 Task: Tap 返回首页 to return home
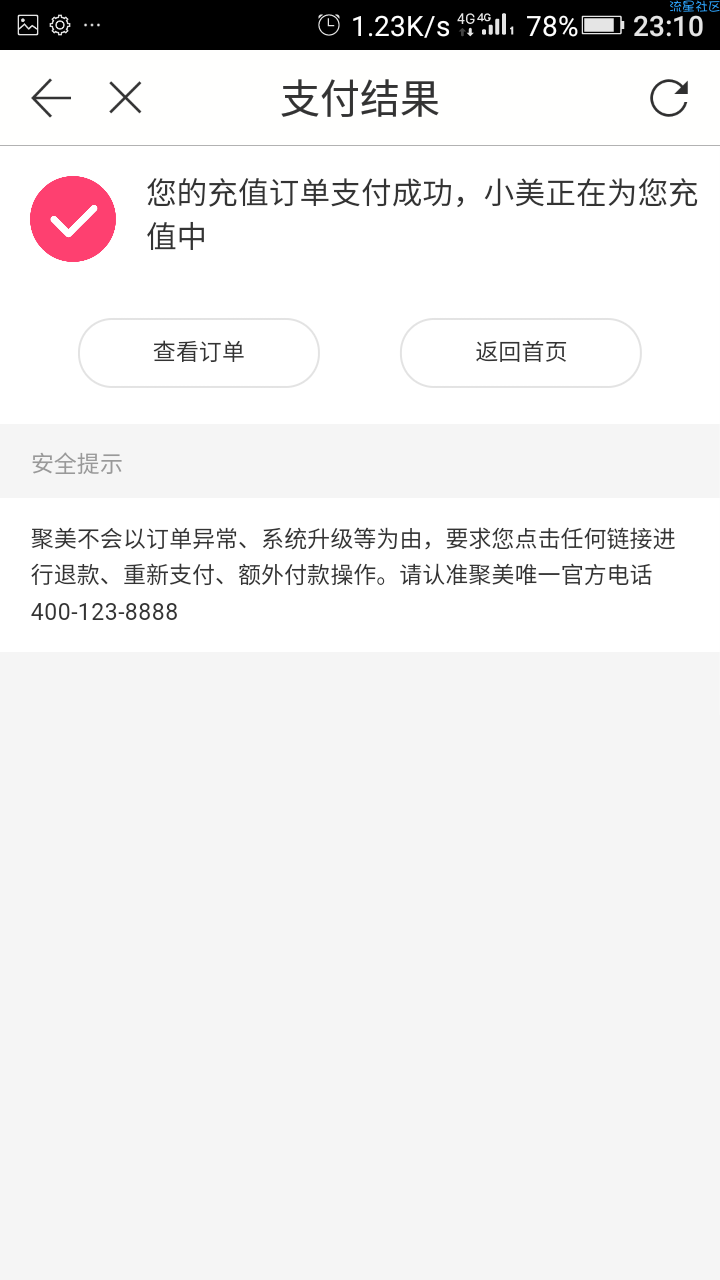(x=521, y=353)
